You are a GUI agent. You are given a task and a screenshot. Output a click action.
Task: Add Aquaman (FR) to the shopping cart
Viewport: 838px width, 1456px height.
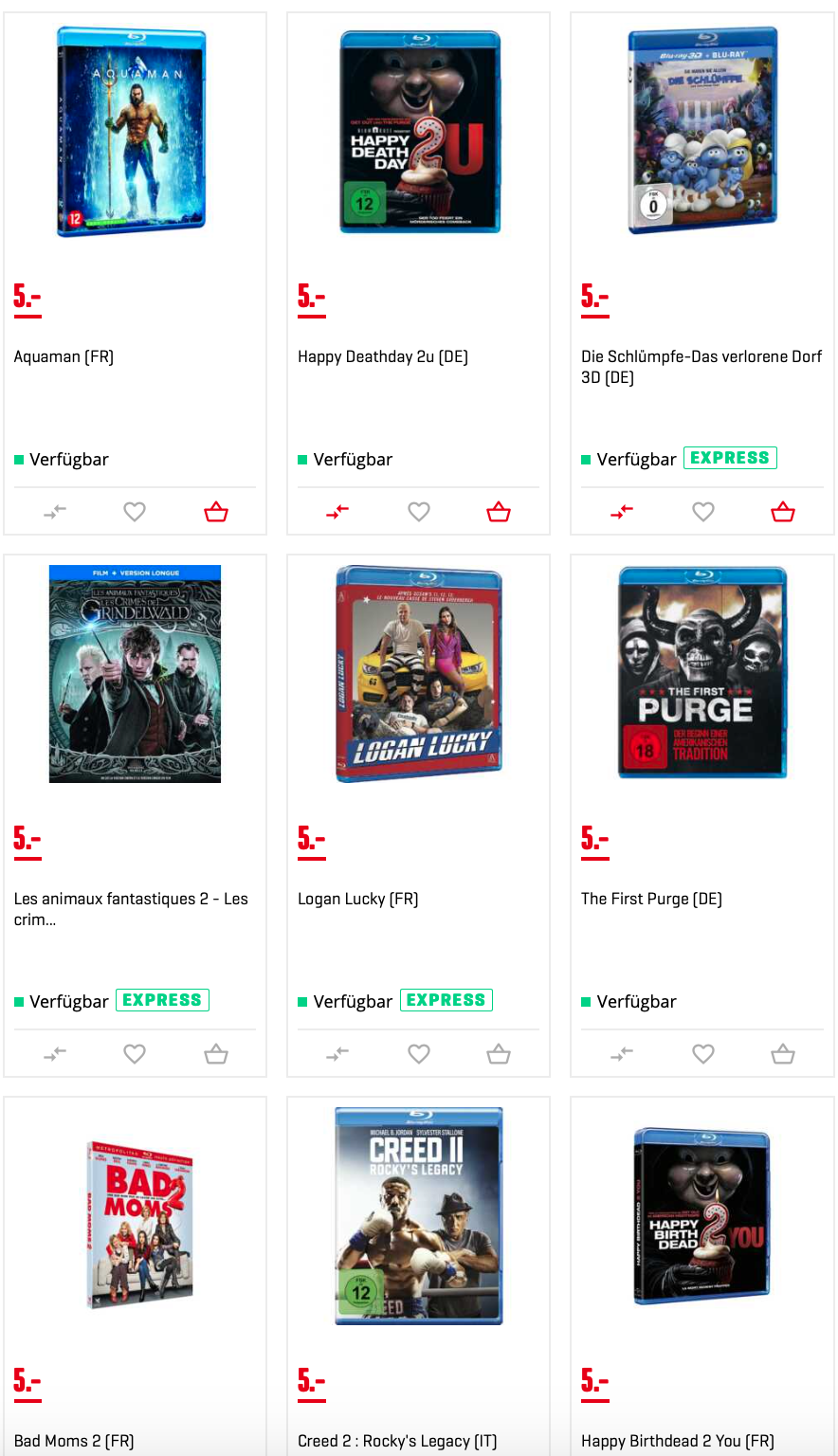(216, 513)
